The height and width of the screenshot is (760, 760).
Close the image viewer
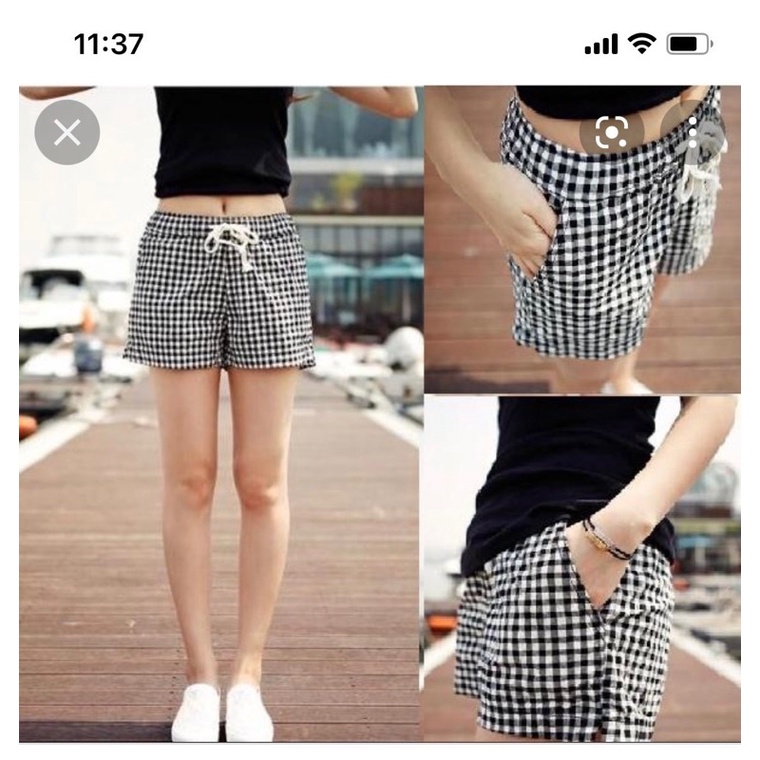pyautogui.click(x=67, y=132)
